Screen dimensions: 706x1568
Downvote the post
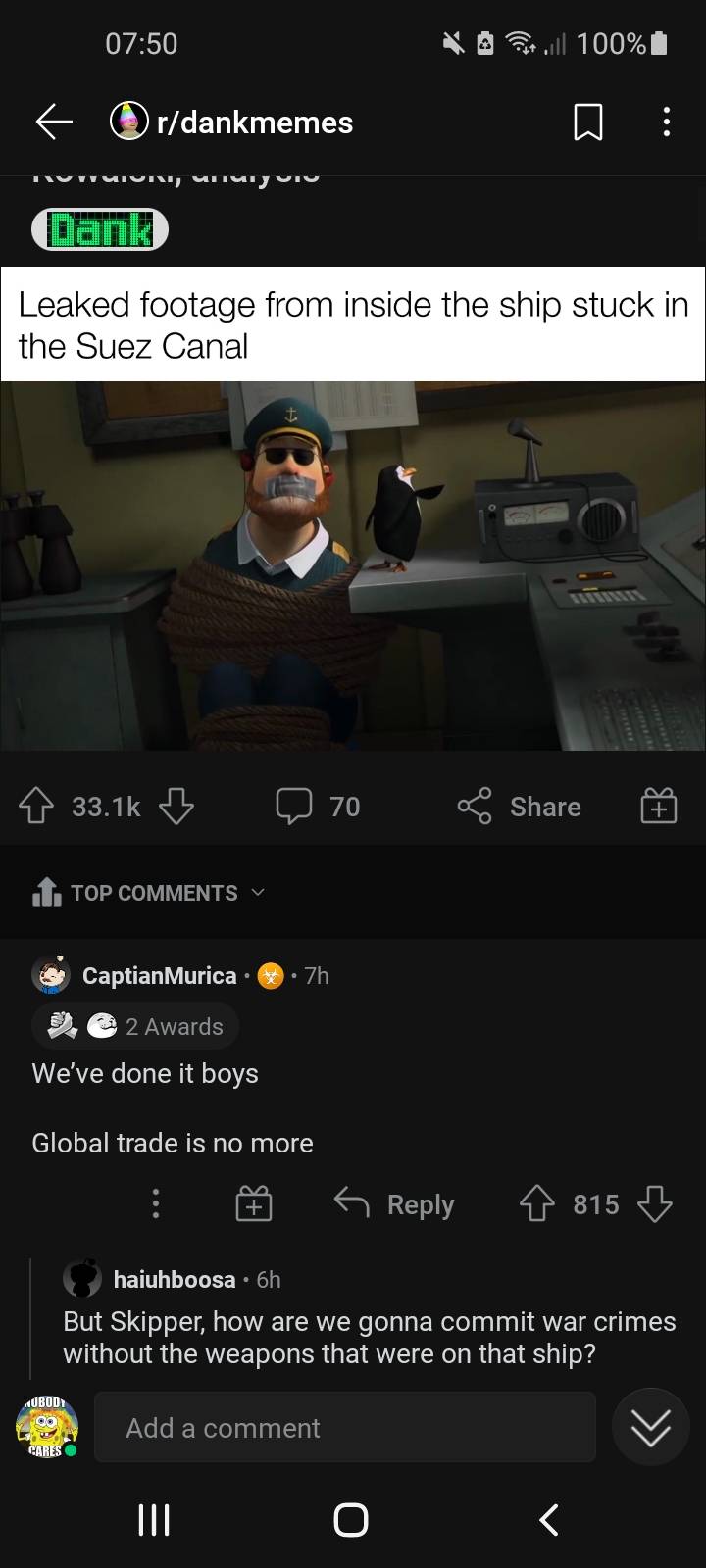[176, 807]
